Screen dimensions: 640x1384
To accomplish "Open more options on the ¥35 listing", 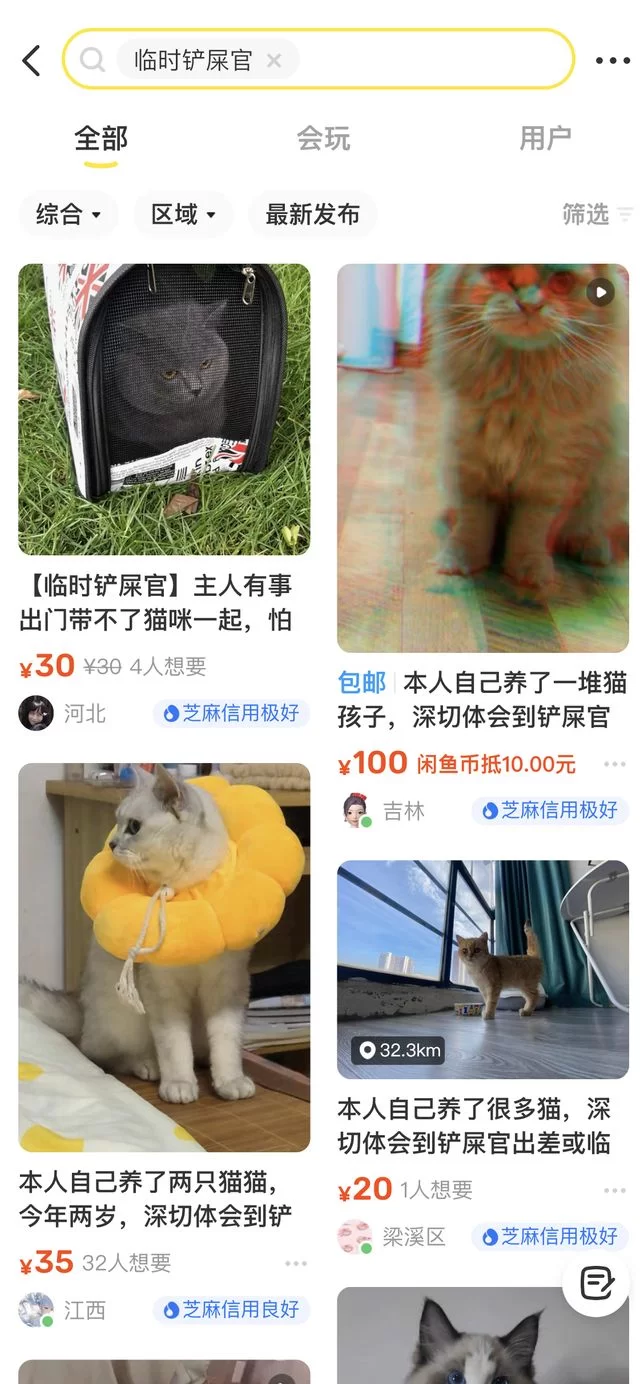I will coord(296,1264).
